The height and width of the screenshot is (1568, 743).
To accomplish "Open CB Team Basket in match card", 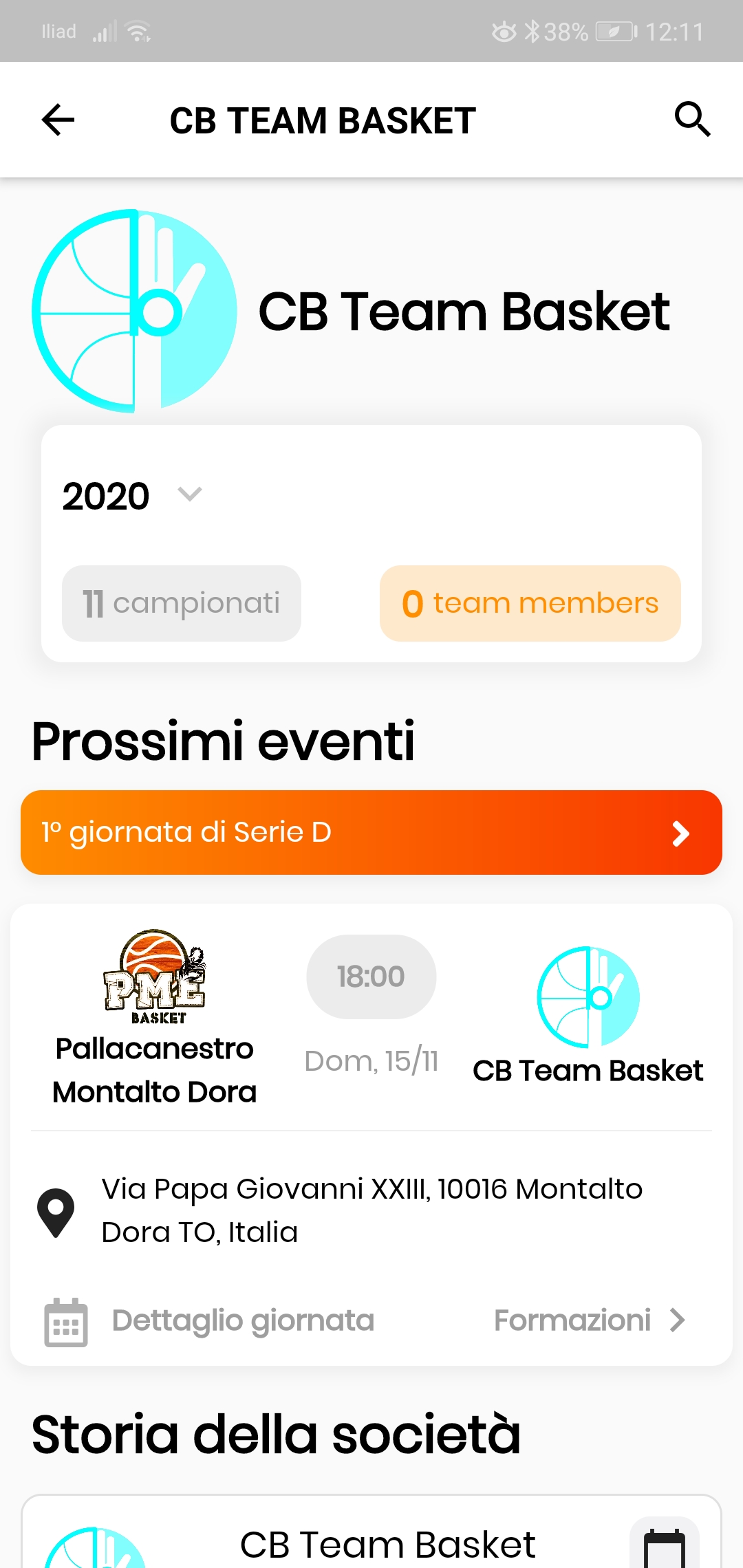I will 588,1018.
